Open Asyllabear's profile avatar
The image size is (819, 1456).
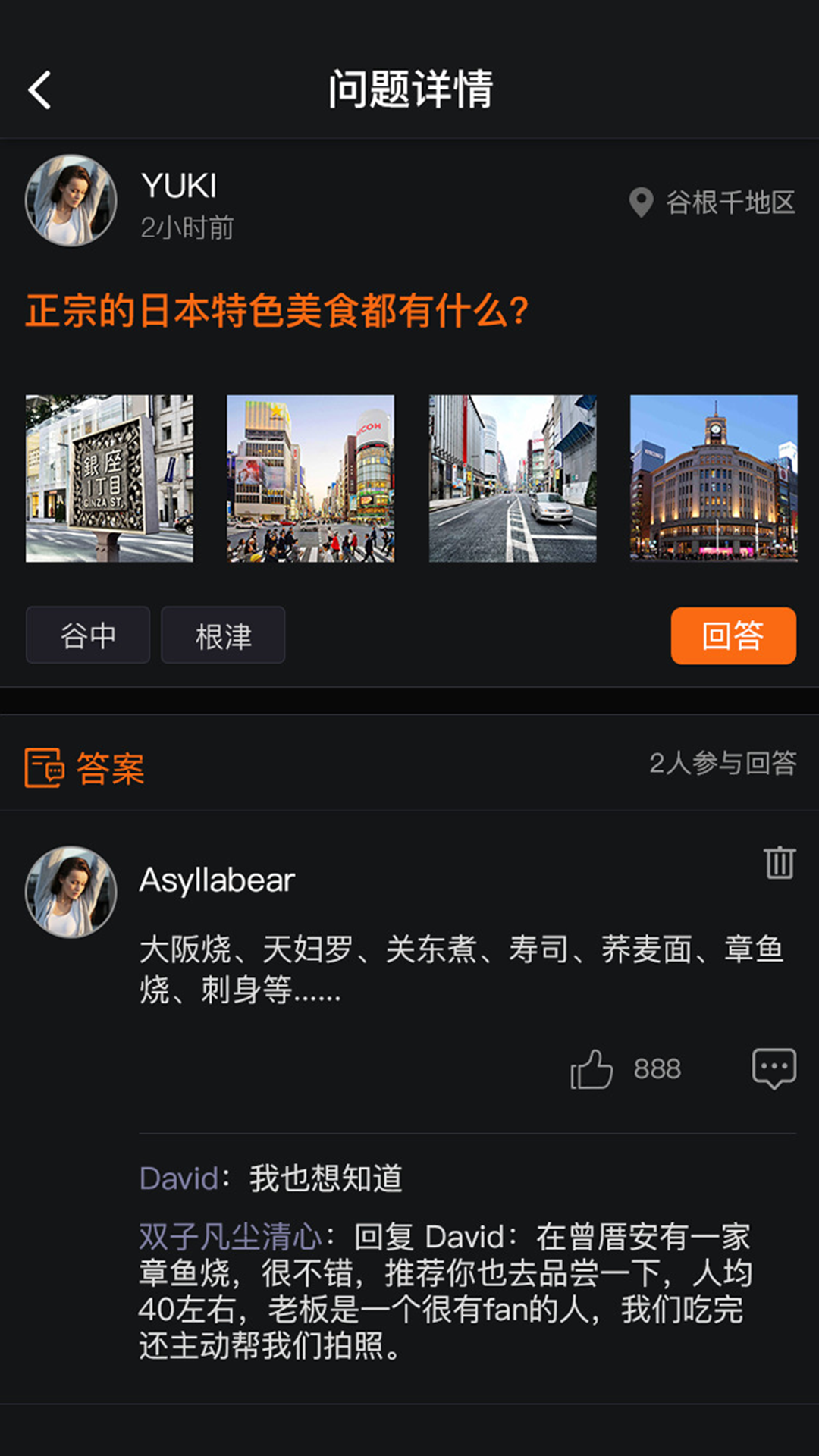pyautogui.click(x=71, y=892)
